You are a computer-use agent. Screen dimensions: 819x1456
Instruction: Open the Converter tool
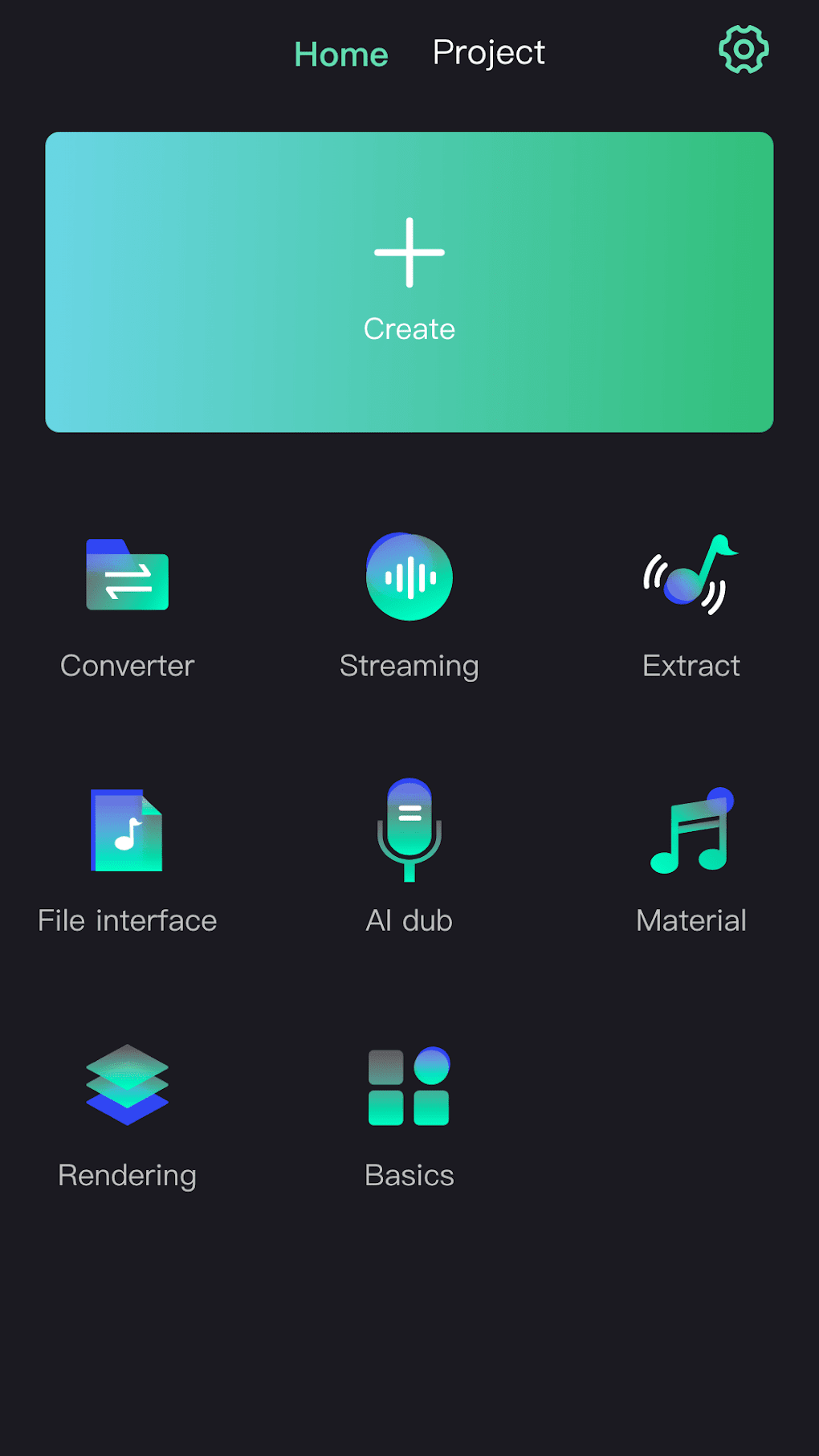(x=128, y=608)
